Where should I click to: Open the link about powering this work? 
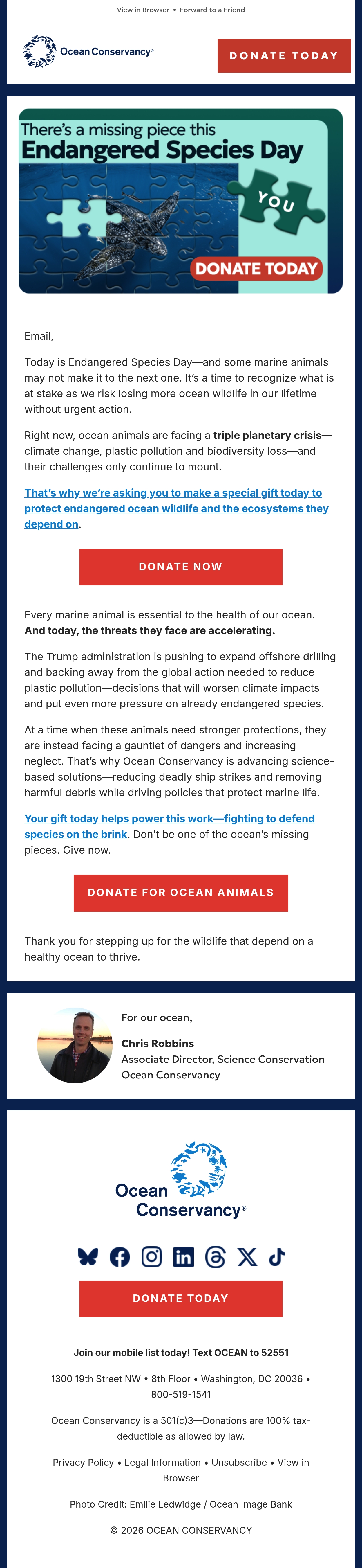(169, 826)
